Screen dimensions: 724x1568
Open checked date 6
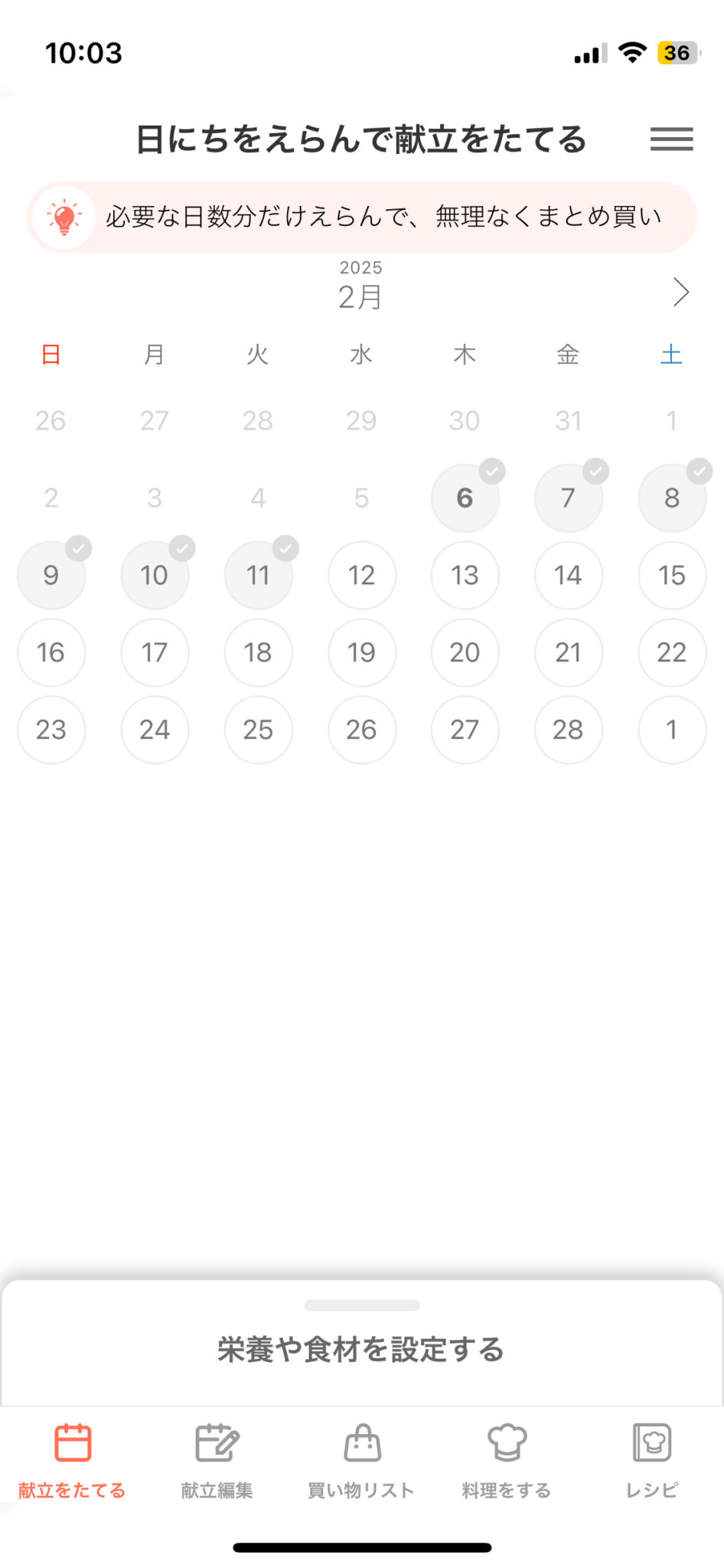pos(465,498)
